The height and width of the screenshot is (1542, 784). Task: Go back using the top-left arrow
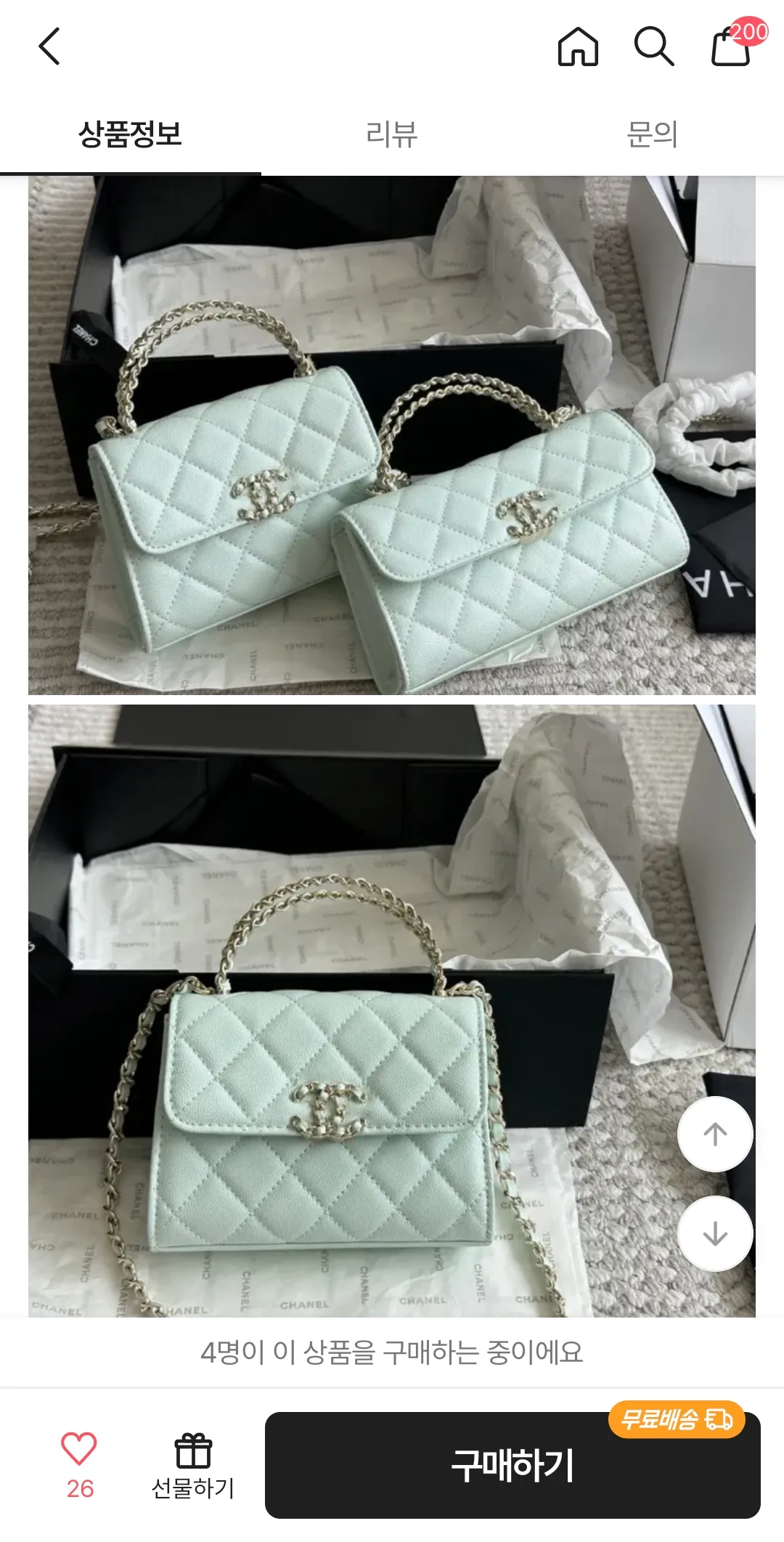pyautogui.click(x=49, y=46)
